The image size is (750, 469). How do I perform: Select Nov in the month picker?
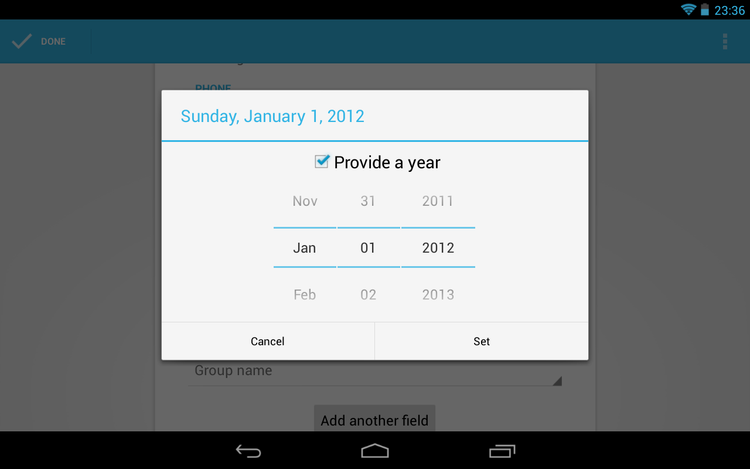pos(305,201)
